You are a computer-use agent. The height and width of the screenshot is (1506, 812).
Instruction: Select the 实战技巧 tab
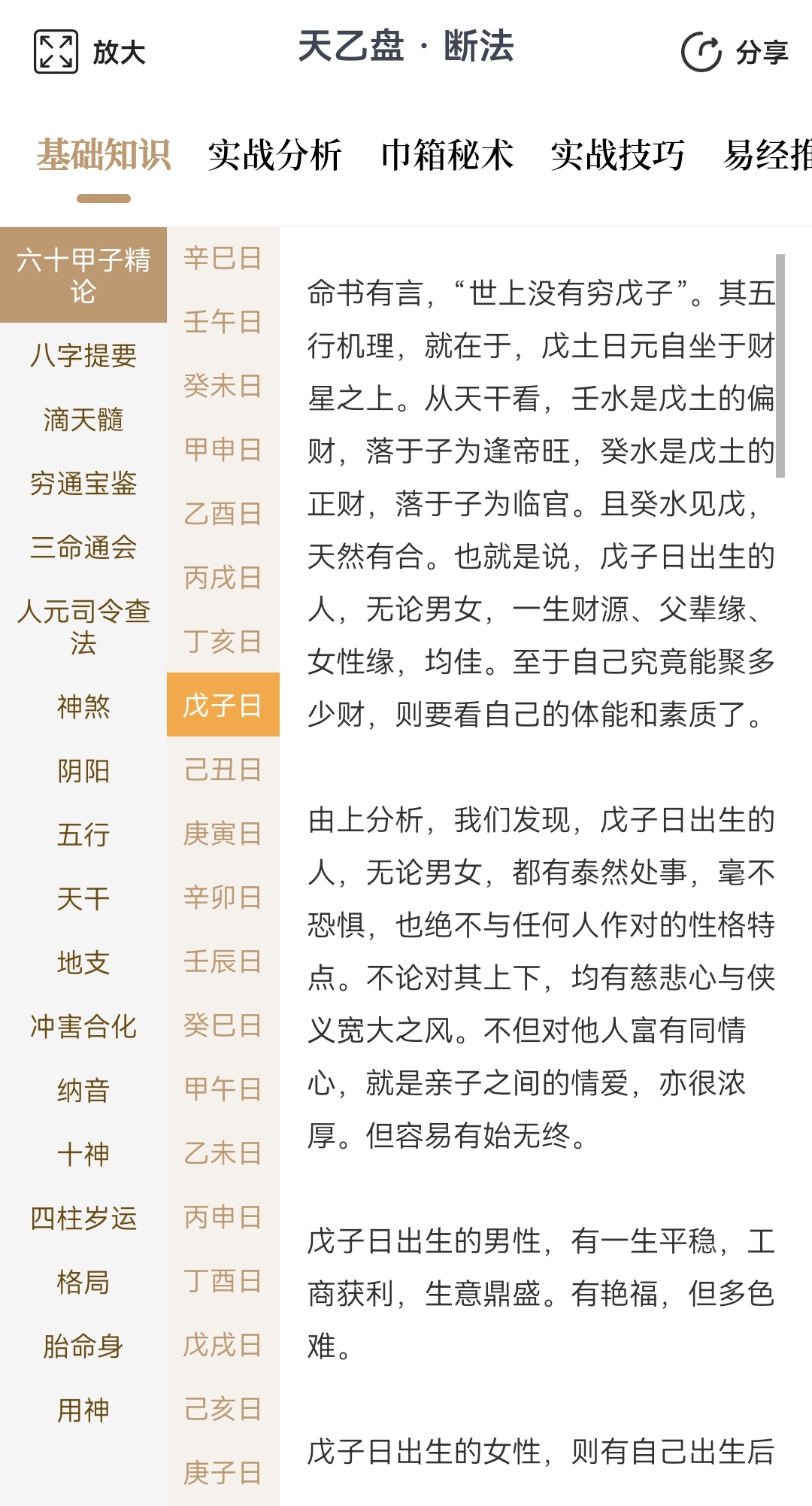point(617,155)
